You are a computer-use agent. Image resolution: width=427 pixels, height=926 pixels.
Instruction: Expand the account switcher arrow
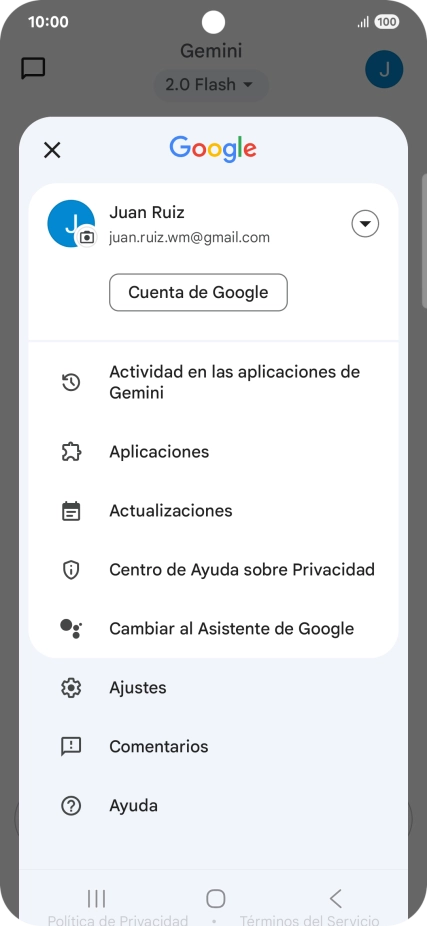pos(365,224)
